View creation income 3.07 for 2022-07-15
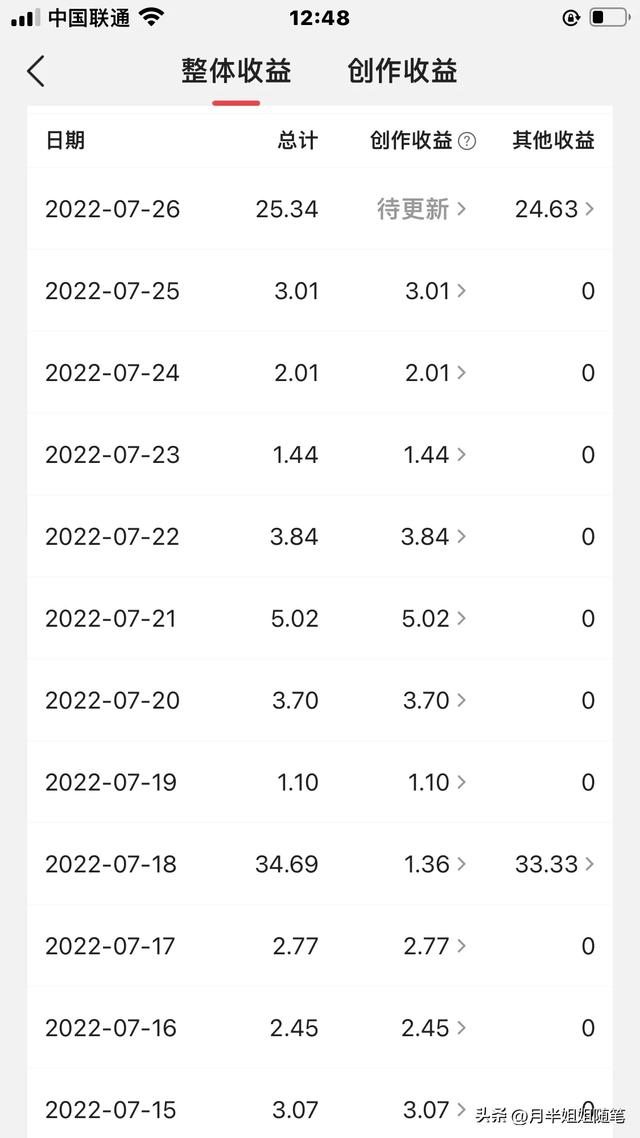The width and height of the screenshot is (640, 1138). coord(435,1110)
